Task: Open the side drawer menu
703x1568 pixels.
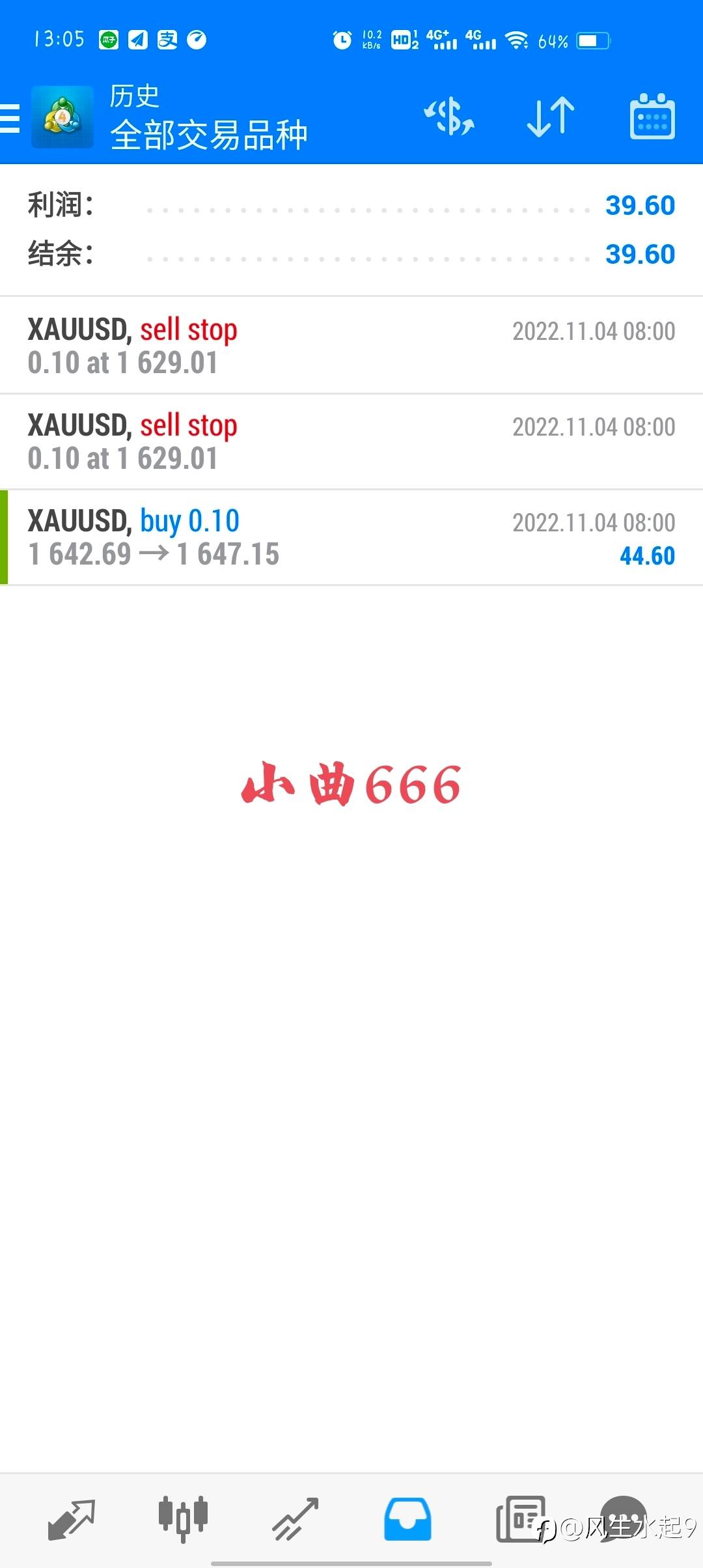Action: pyautogui.click(x=9, y=118)
